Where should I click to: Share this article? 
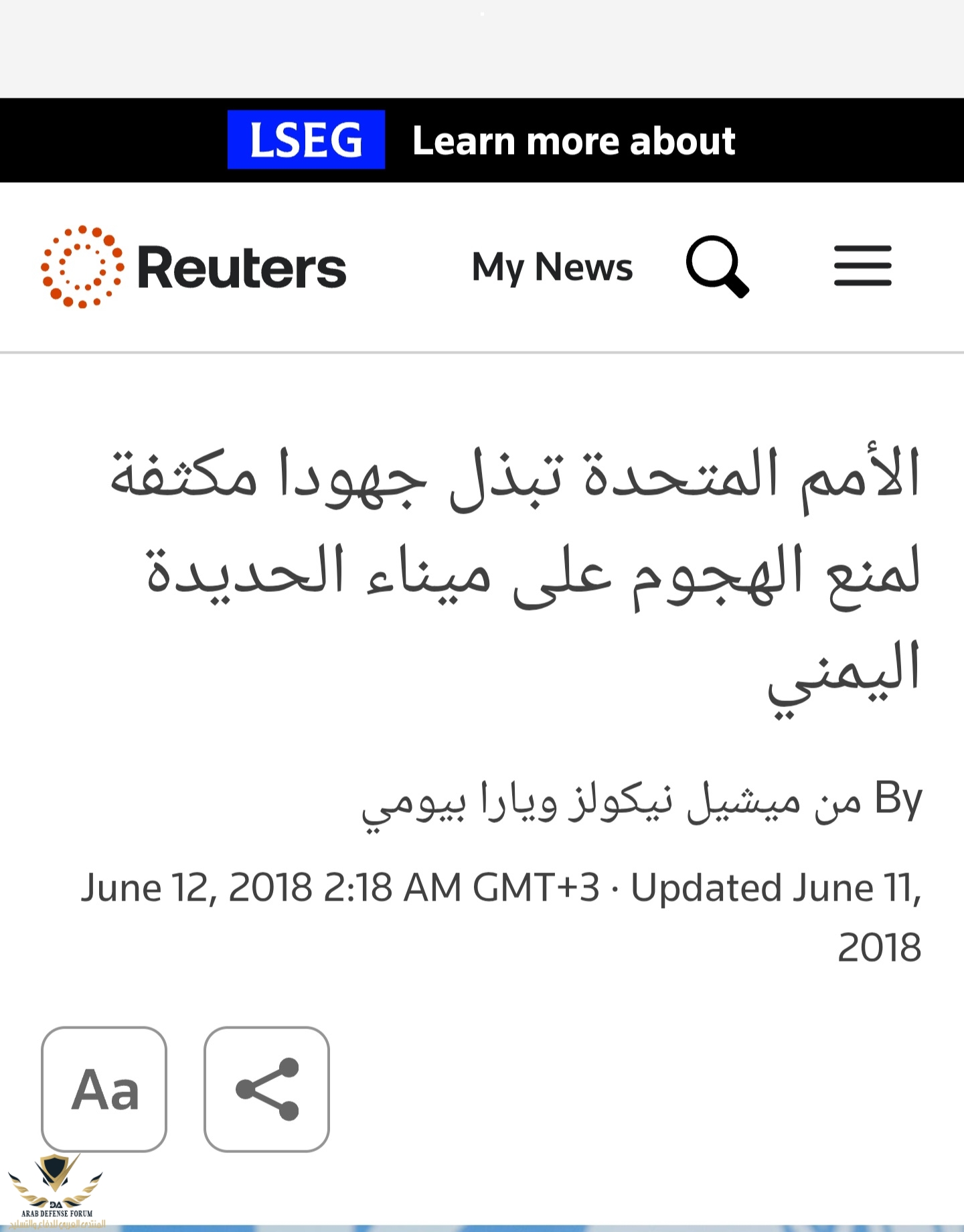(266, 1089)
